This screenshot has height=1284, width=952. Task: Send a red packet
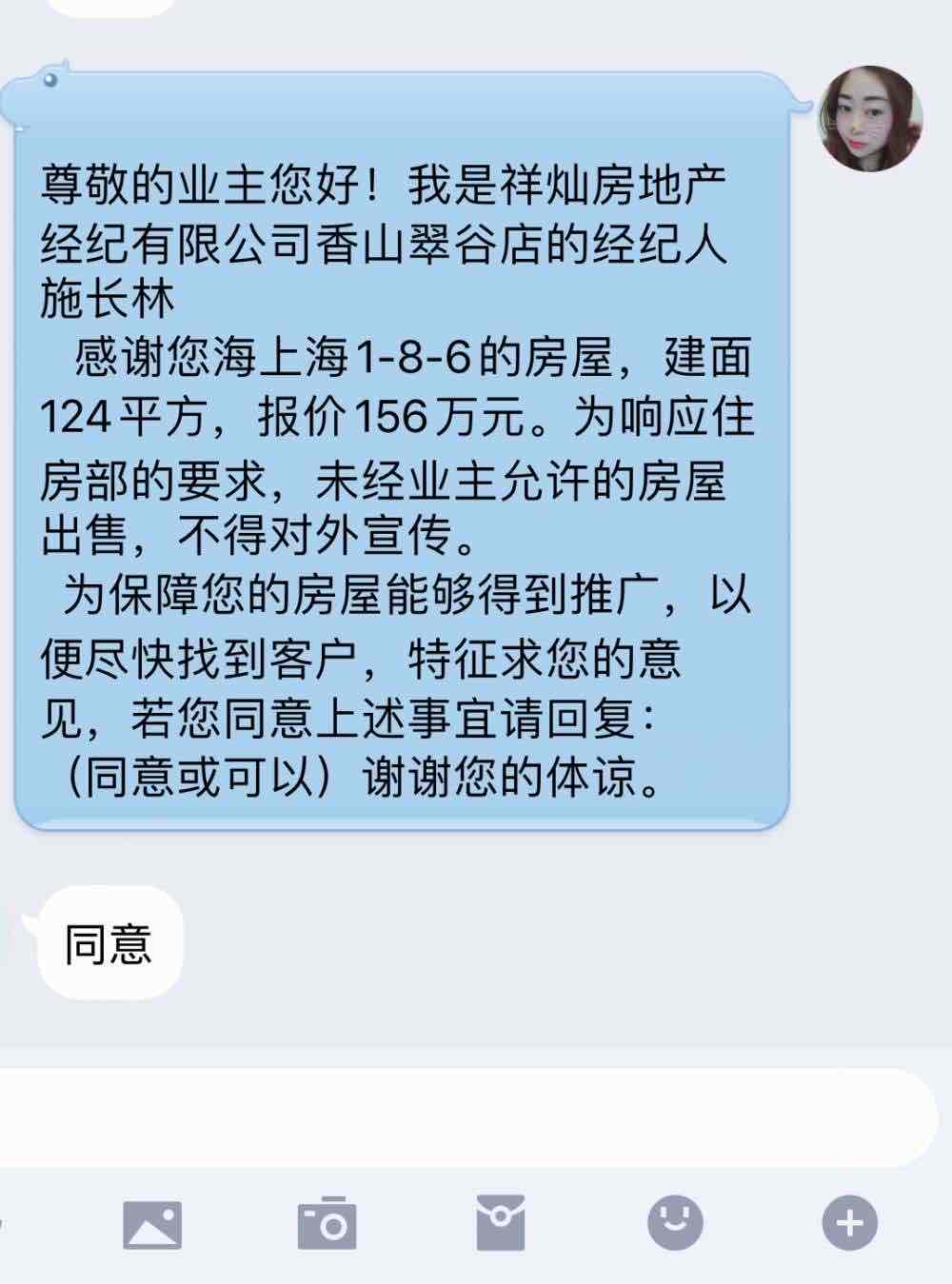tap(501, 1222)
